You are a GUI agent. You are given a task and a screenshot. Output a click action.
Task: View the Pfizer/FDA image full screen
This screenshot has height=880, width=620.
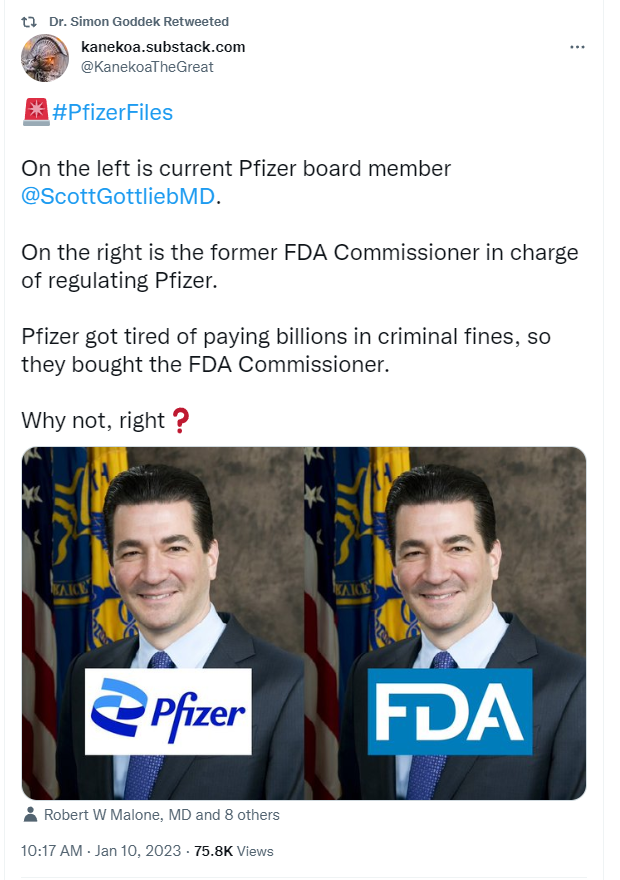tap(304, 622)
